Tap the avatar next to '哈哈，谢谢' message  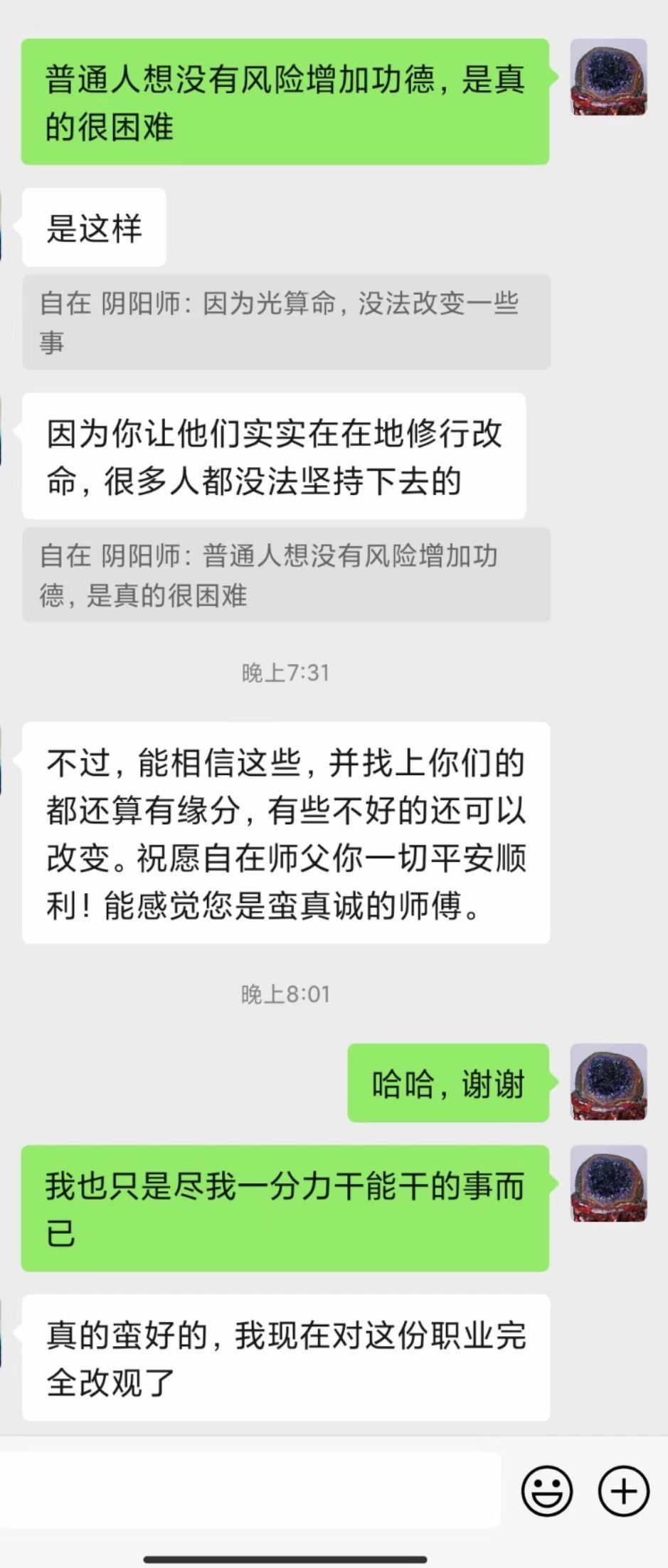tap(609, 1081)
